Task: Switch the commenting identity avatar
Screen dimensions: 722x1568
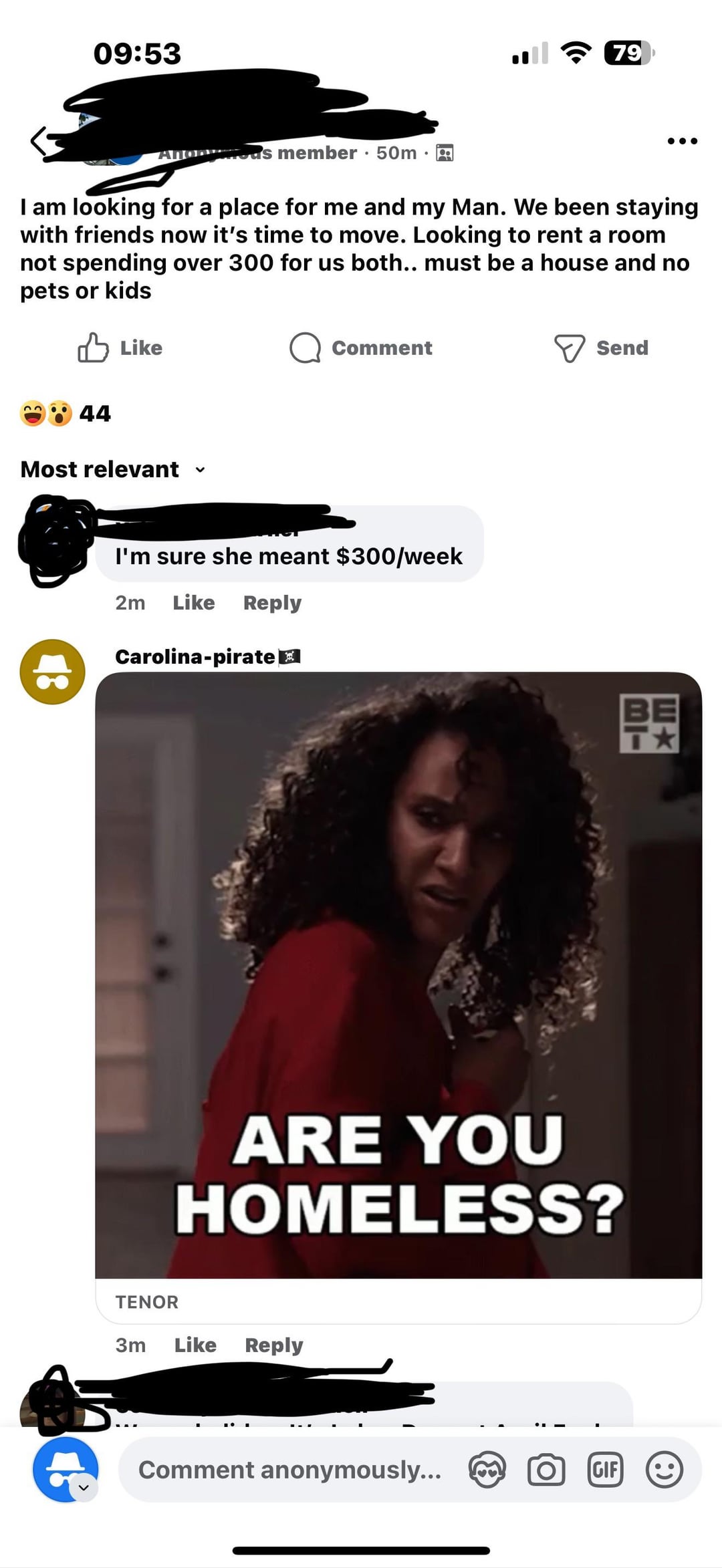Action: tap(66, 1470)
